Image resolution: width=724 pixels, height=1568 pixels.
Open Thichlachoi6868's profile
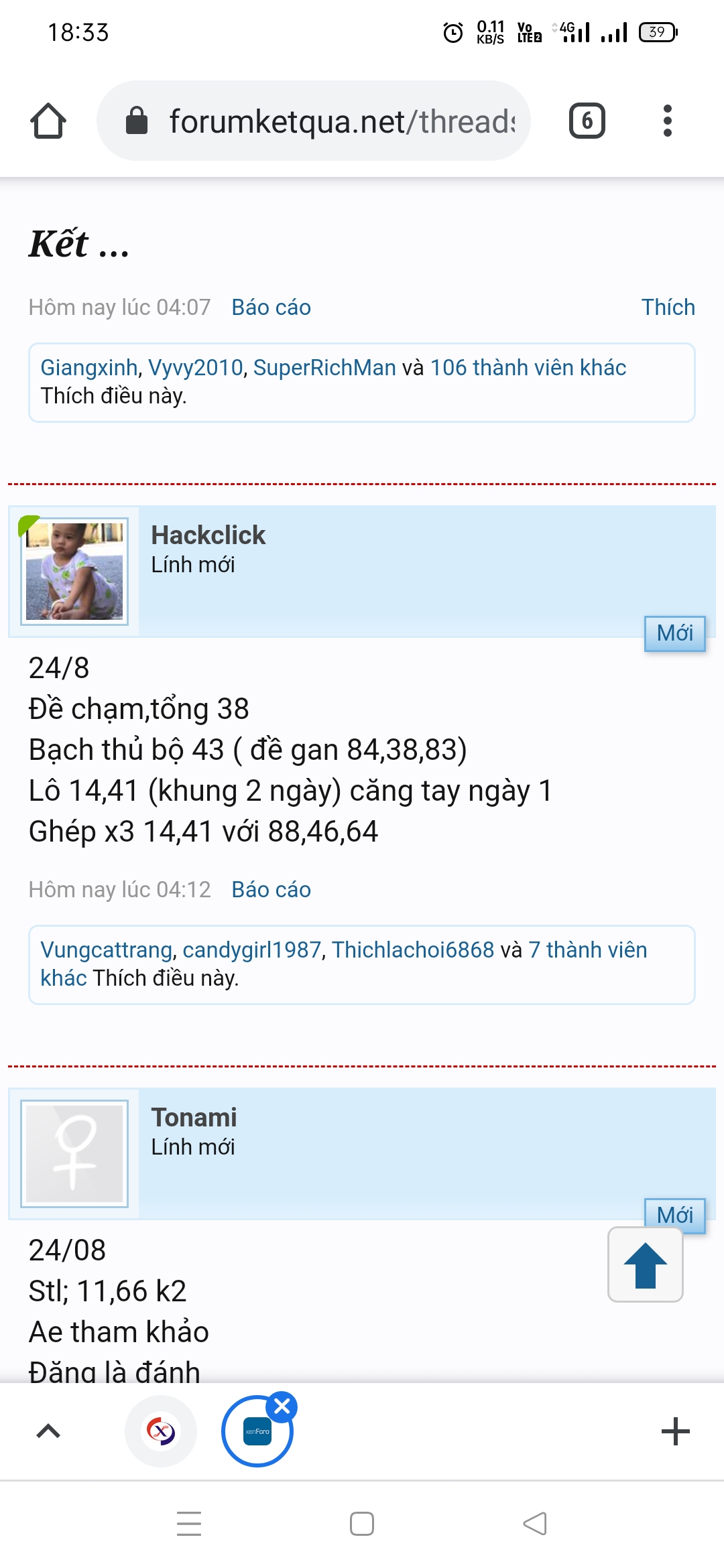(x=412, y=950)
